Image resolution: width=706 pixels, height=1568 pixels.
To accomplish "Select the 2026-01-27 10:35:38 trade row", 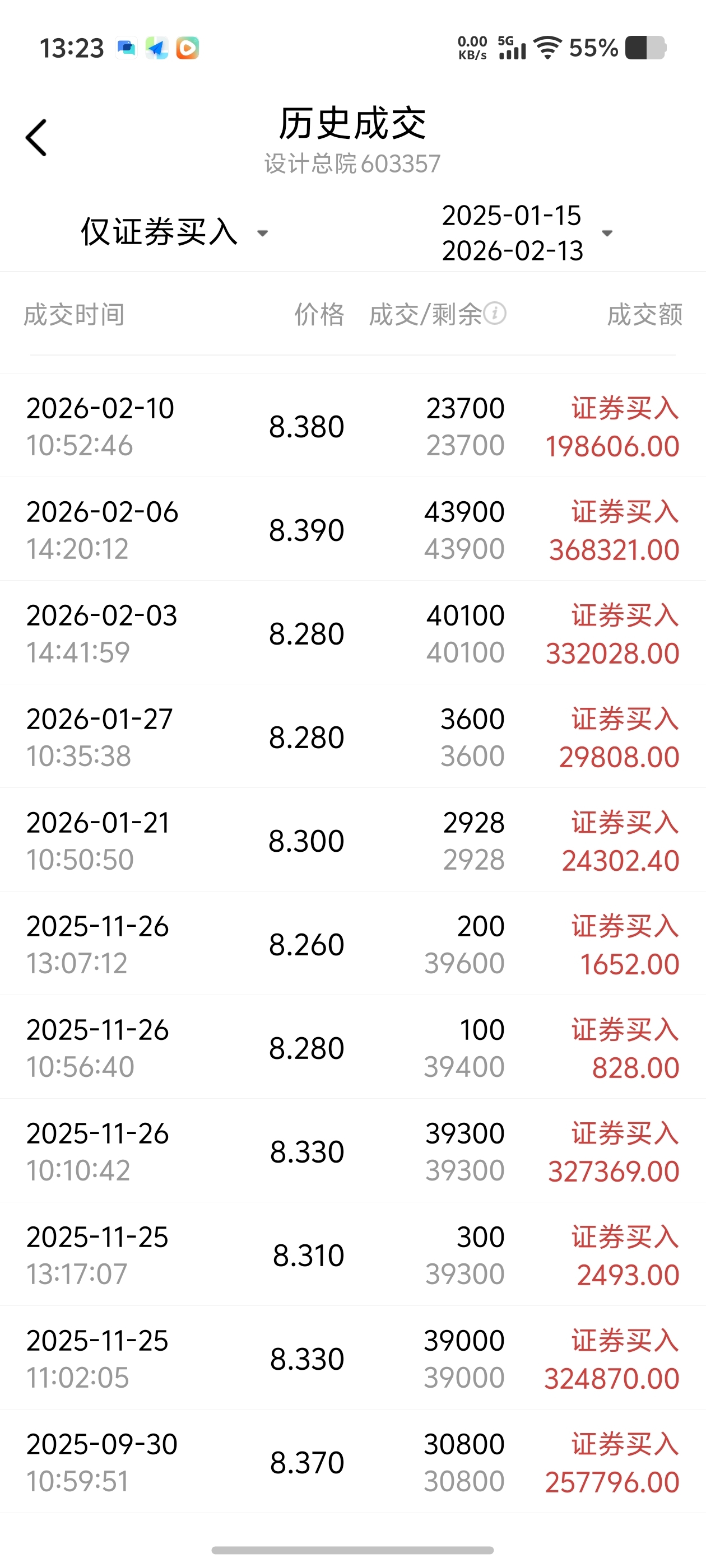I will [x=352, y=736].
